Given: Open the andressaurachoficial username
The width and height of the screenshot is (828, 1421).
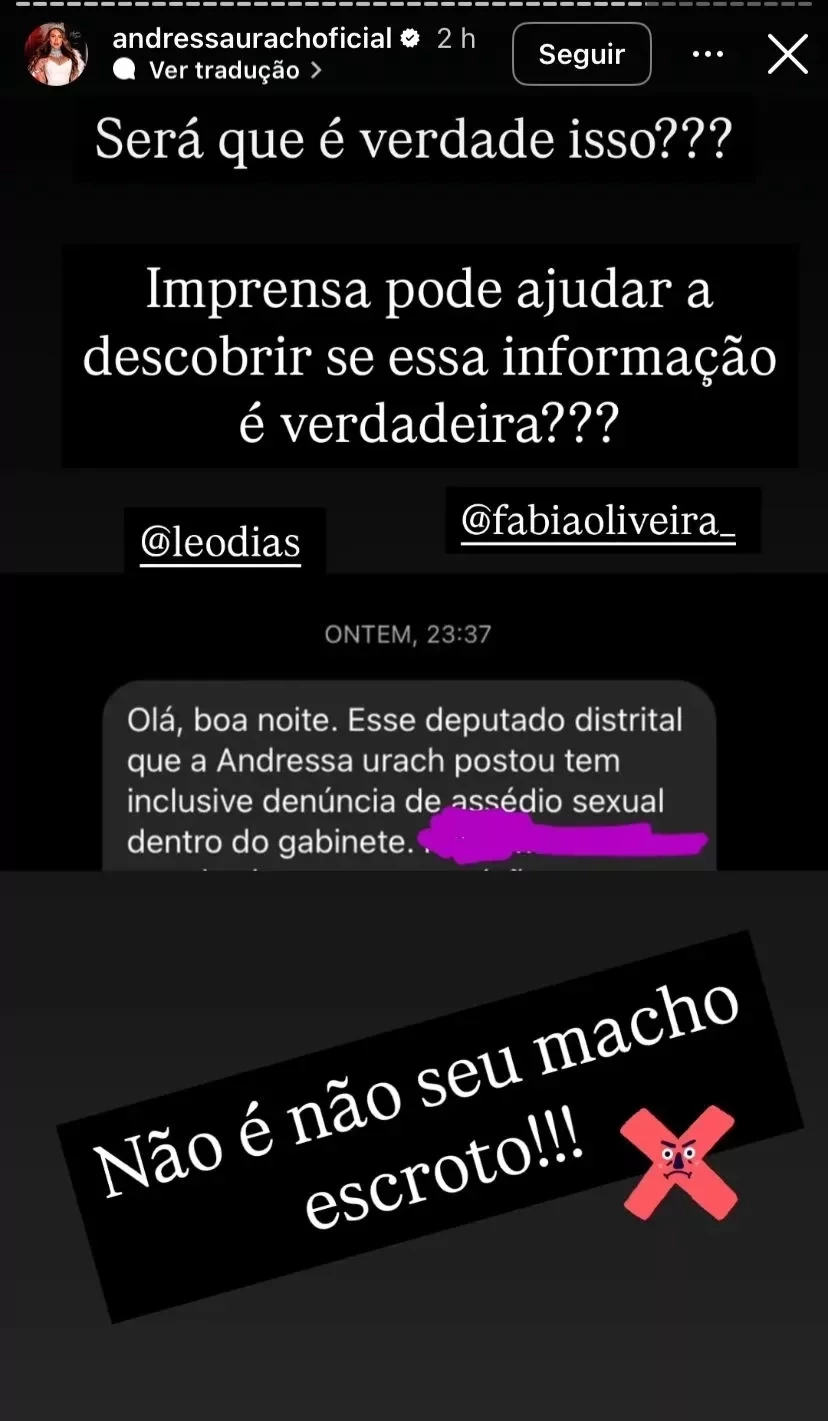Looking at the screenshot, I should pyautogui.click(x=252, y=39).
